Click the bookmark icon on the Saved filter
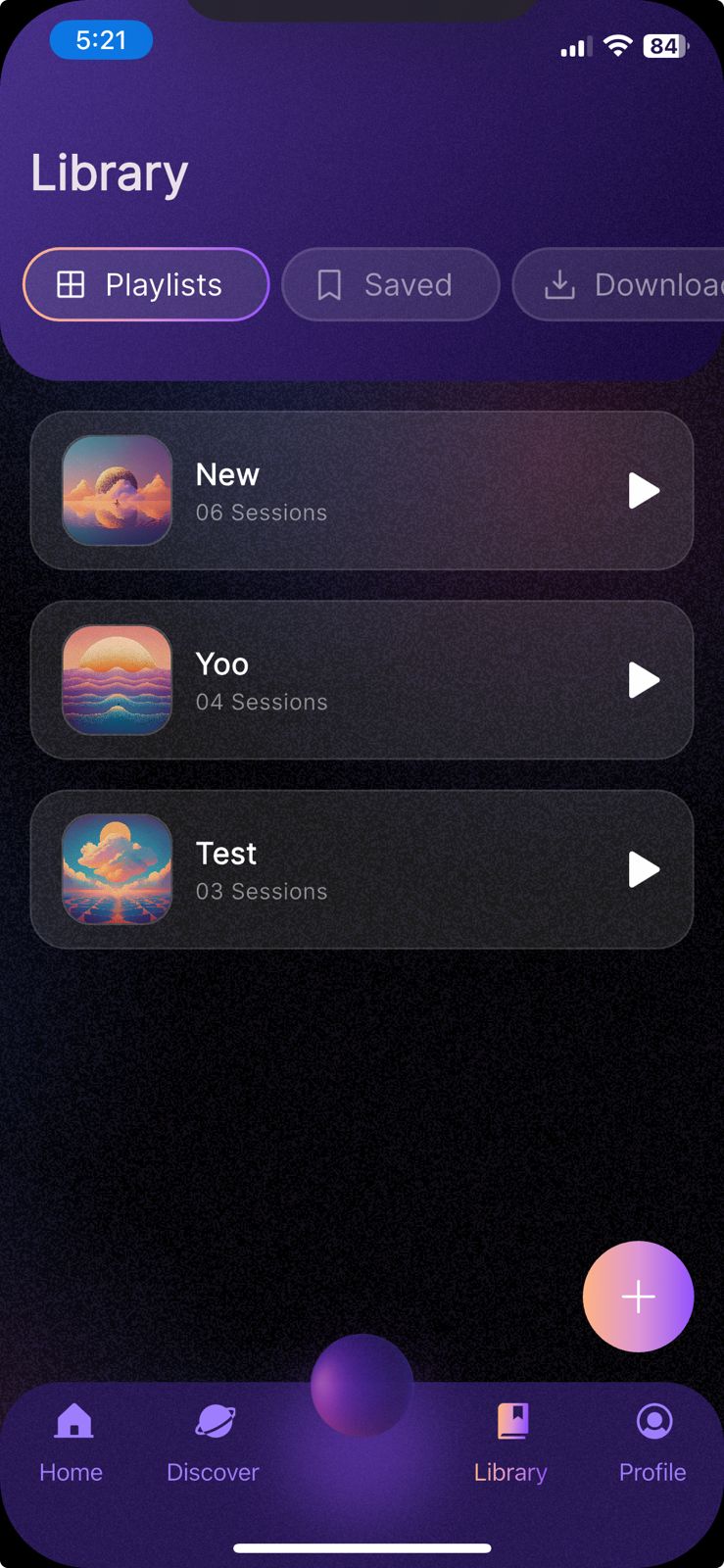The image size is (724, 1568). [x=331, y=284]
